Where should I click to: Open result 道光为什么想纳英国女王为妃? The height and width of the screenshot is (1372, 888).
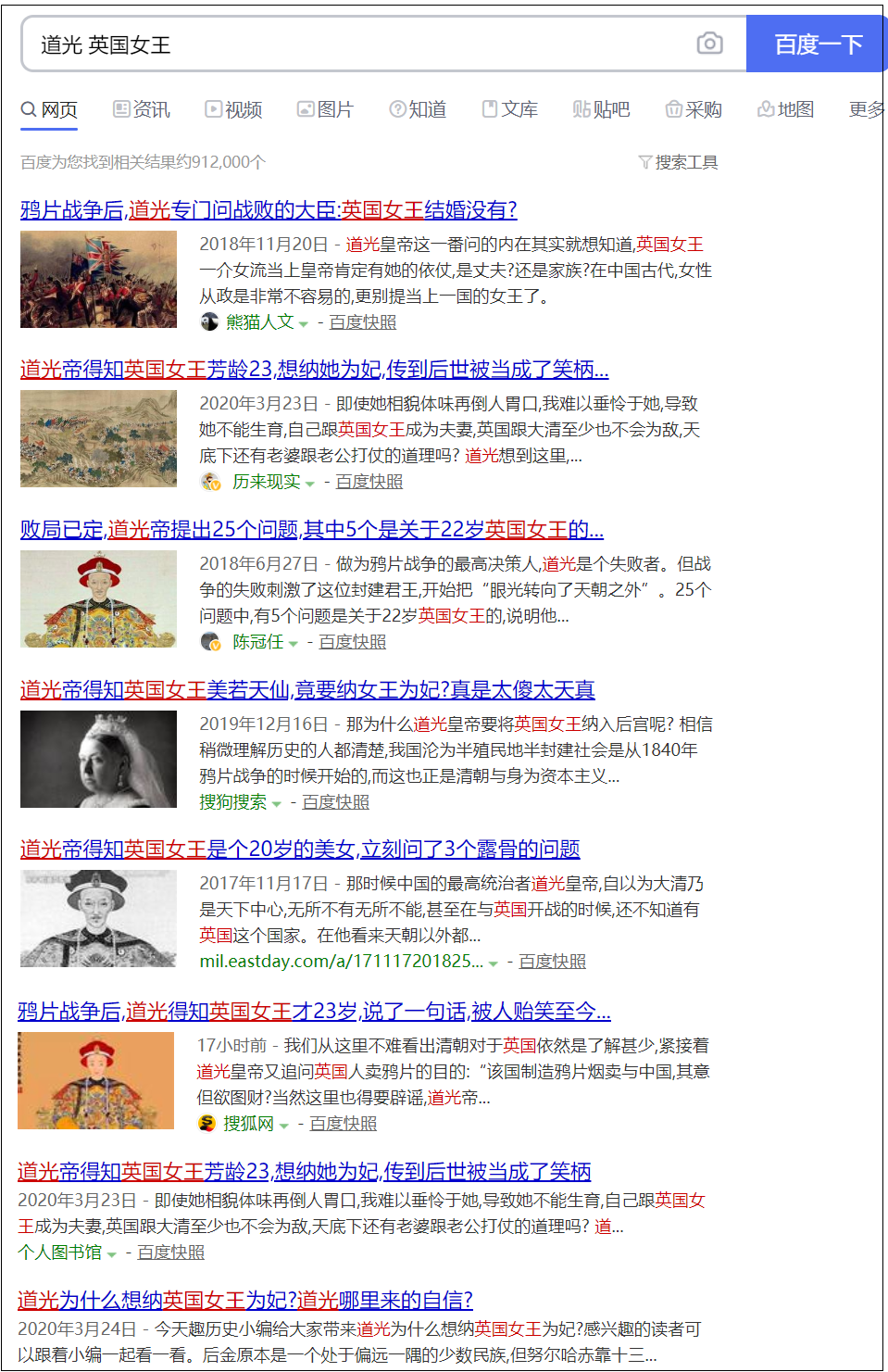(x=244, y=1300)
